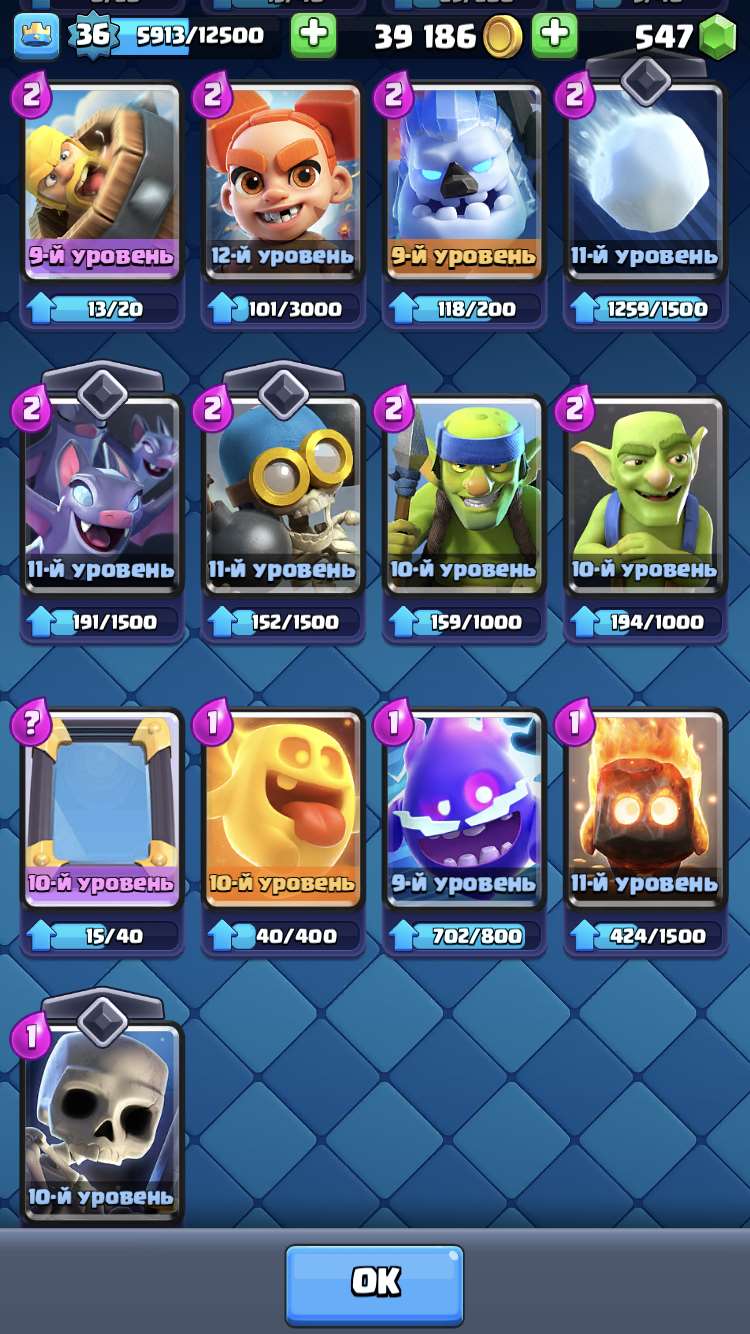Tap the green plus next to 5913/12500
The width and height of the screenshot is (750, 1334).
(x=313, y=36)
